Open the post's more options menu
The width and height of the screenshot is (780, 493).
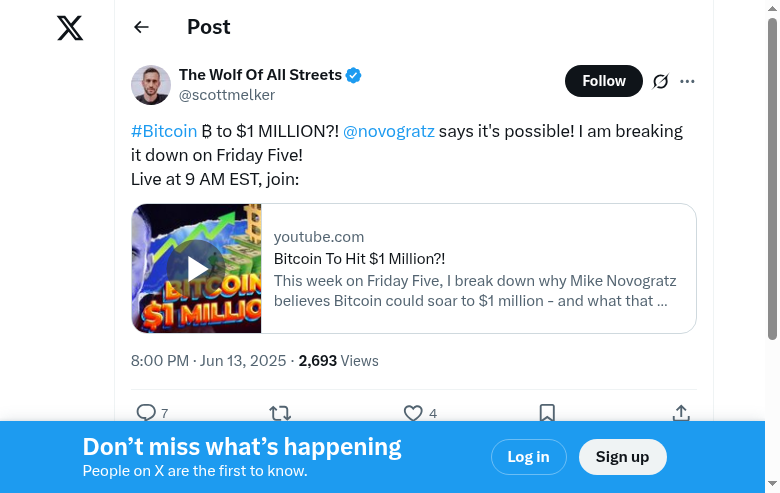tap(687, 81)
